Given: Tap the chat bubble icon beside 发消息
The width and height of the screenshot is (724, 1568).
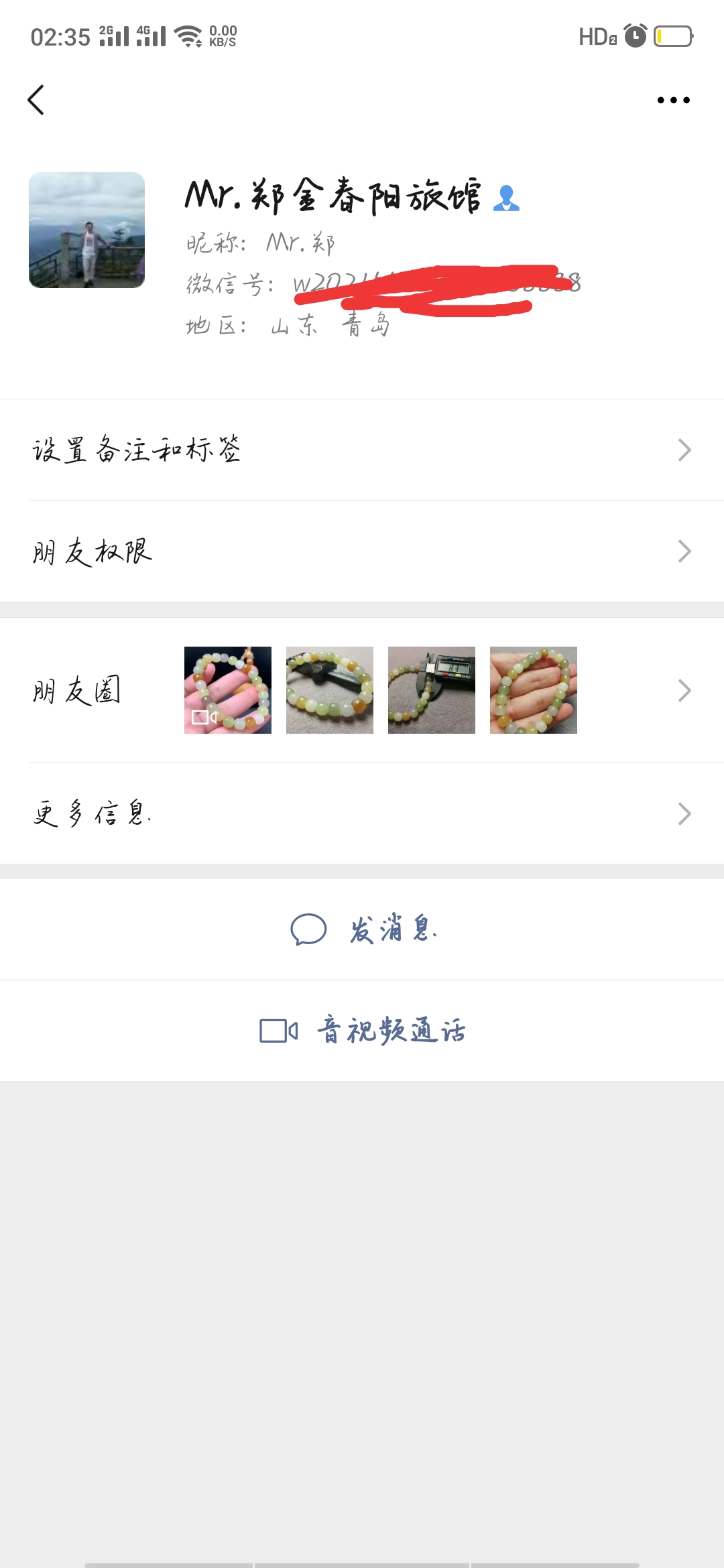Looking at the screenshot, I should pyautogui.click(x=308, y=931).
